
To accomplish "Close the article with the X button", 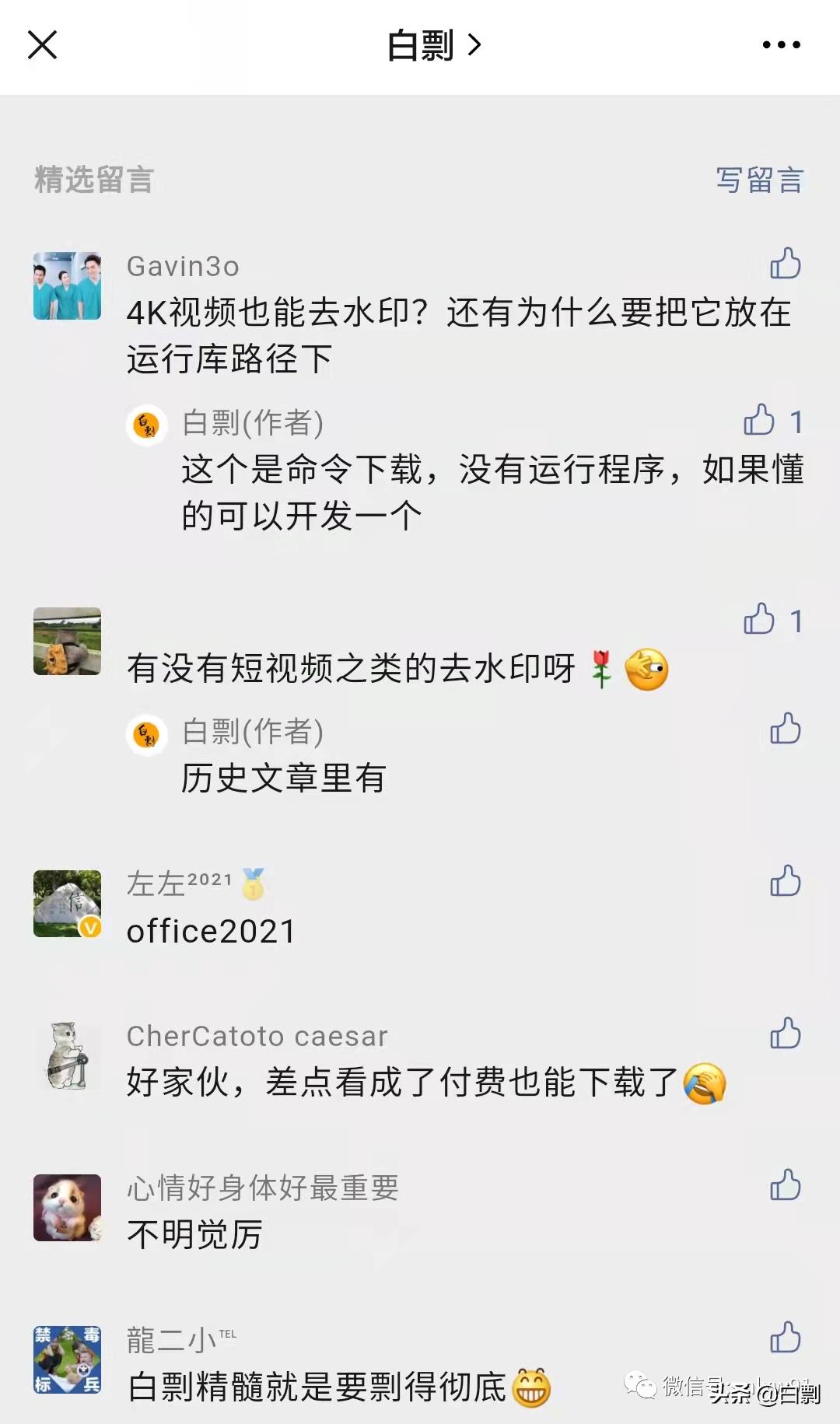I will tap(43, 45).
